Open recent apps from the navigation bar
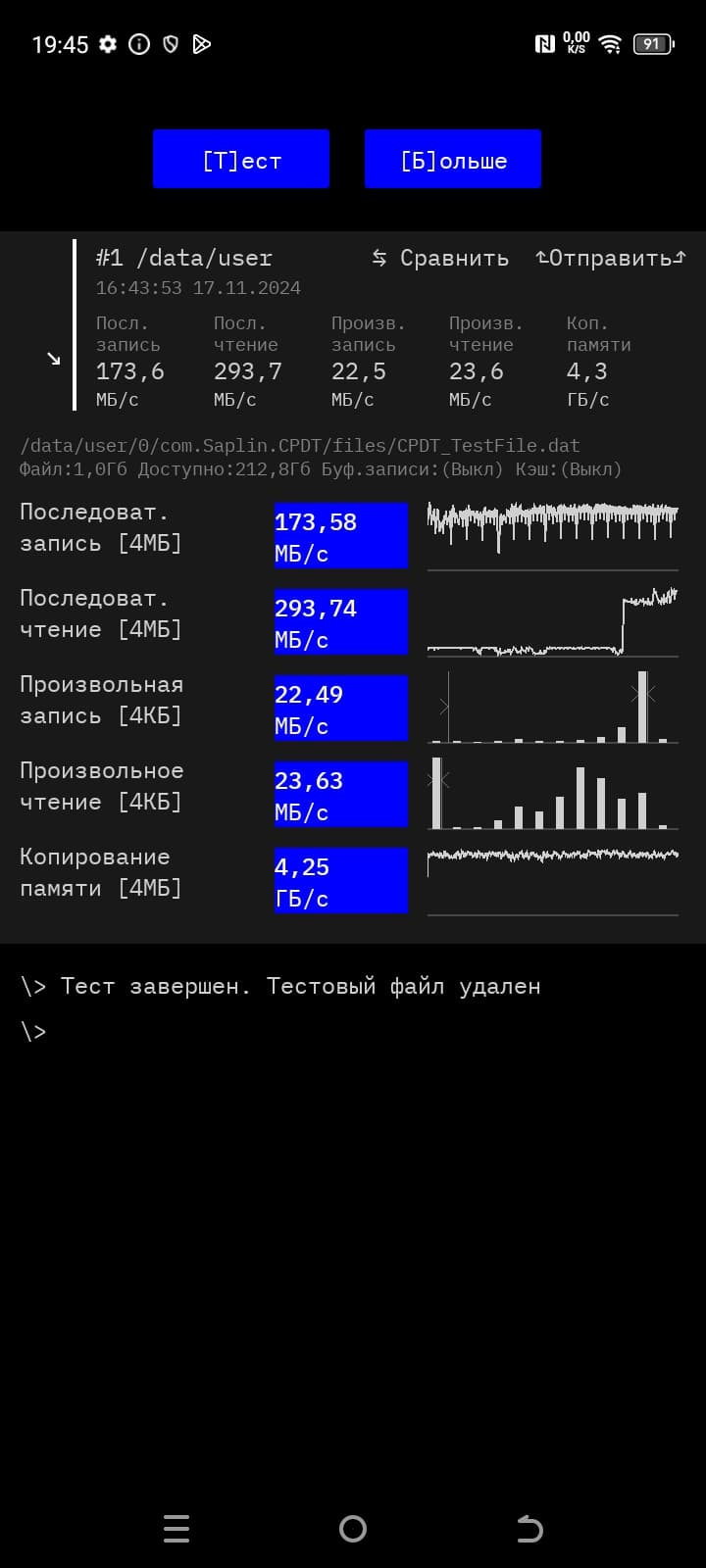 coord(176,1528)
